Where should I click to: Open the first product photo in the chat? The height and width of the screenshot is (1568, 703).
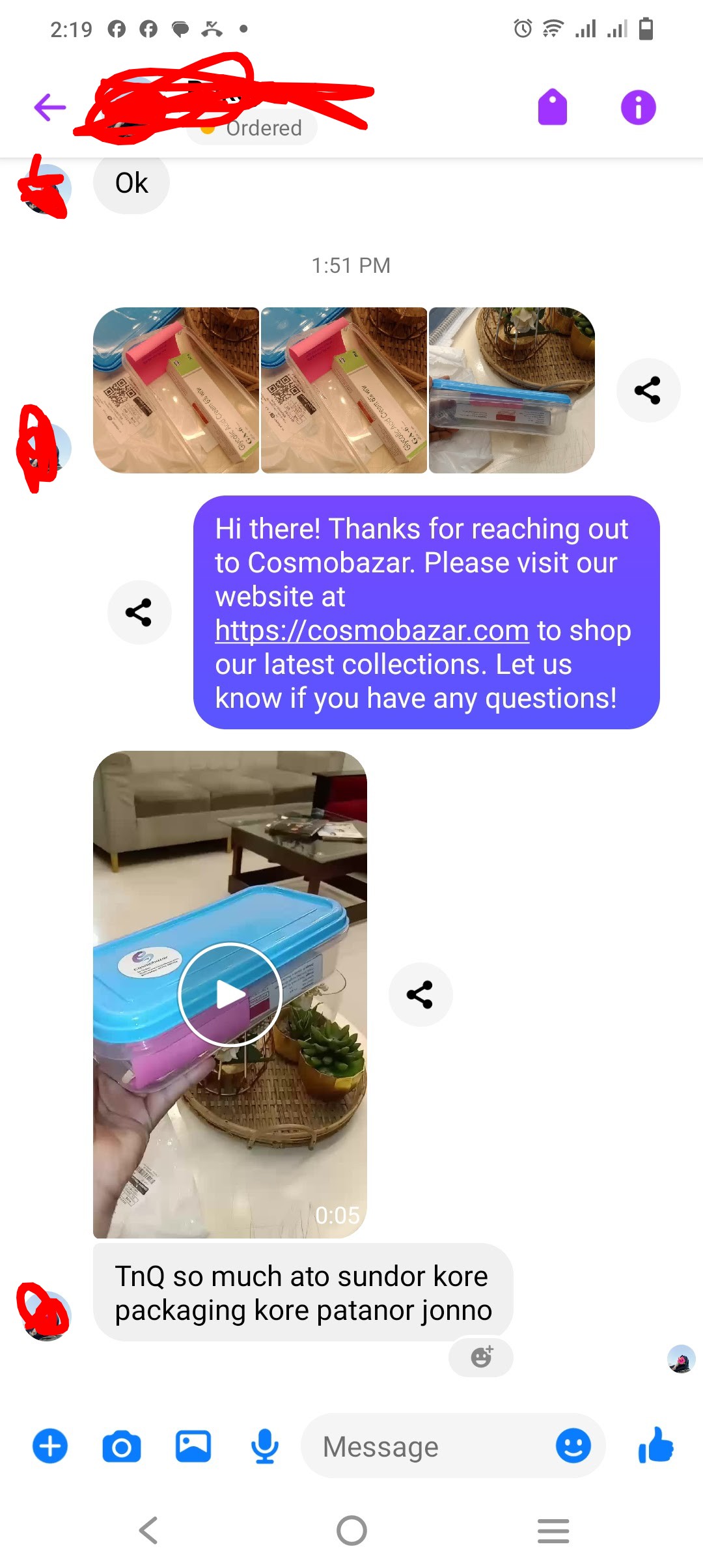(x=176, y=390)
